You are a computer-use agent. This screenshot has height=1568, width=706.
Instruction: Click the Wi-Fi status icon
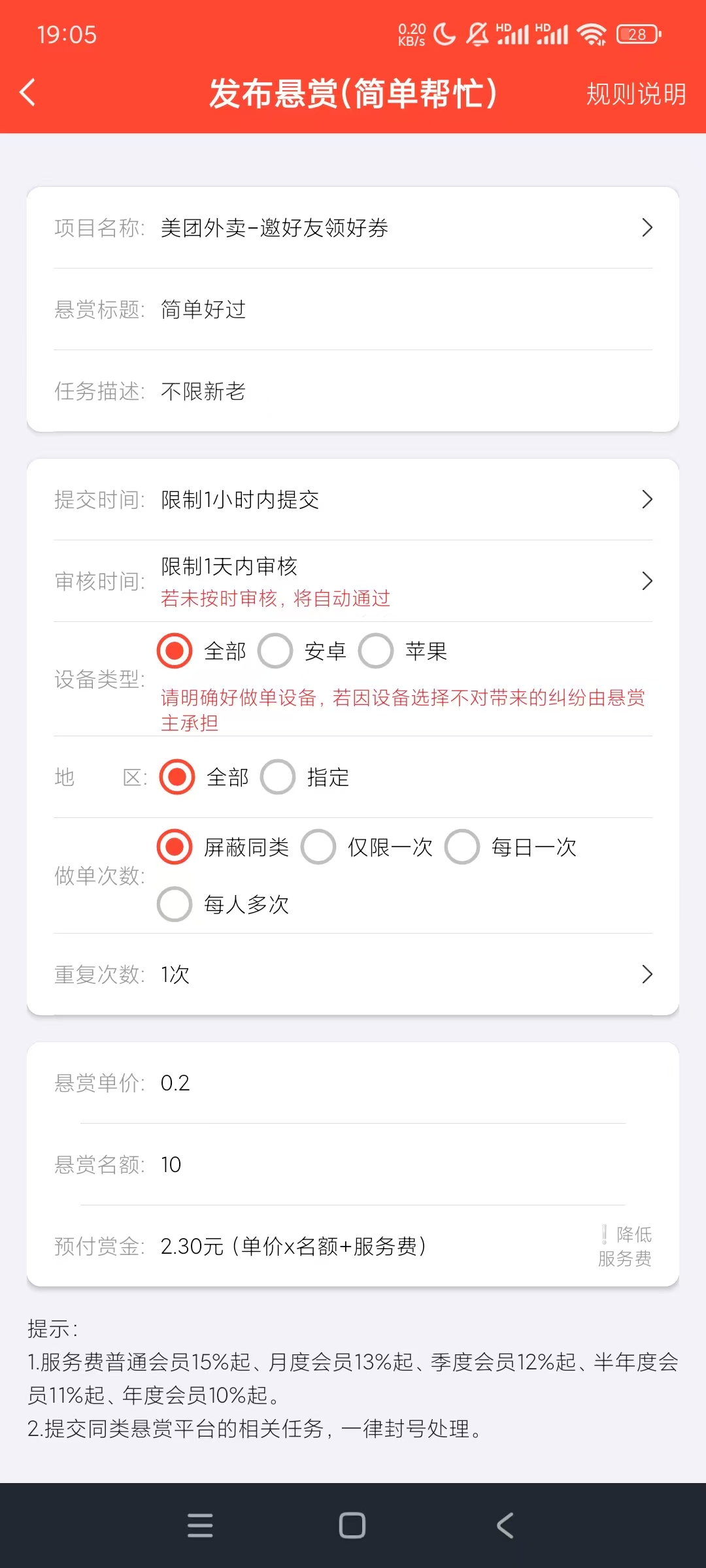pyautogui.click(x=592, y=34)
